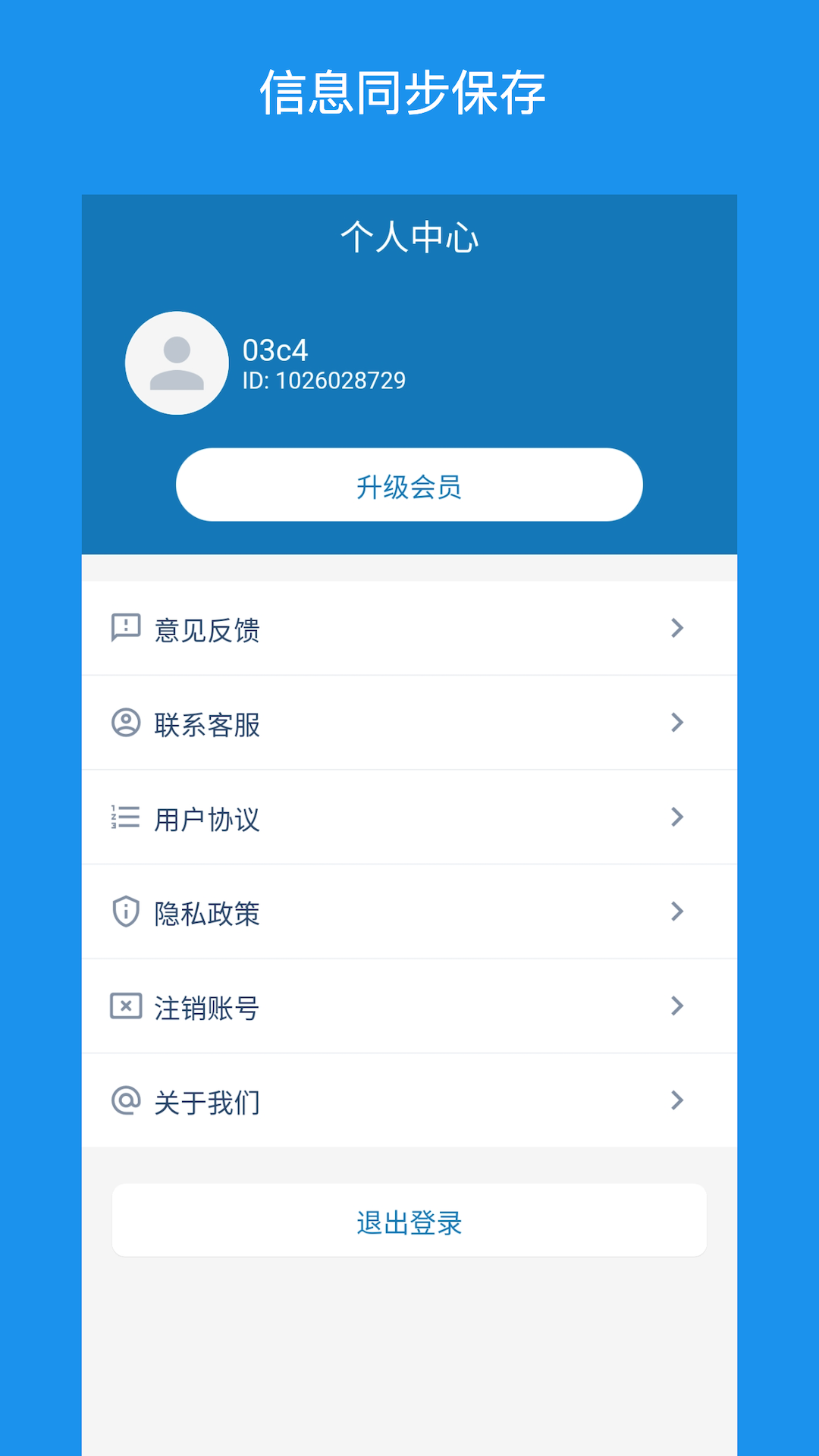Screen dimensions: 819x1456
Task: Click the 联系客服 headset avatar icon
Action: coord(126,723)
